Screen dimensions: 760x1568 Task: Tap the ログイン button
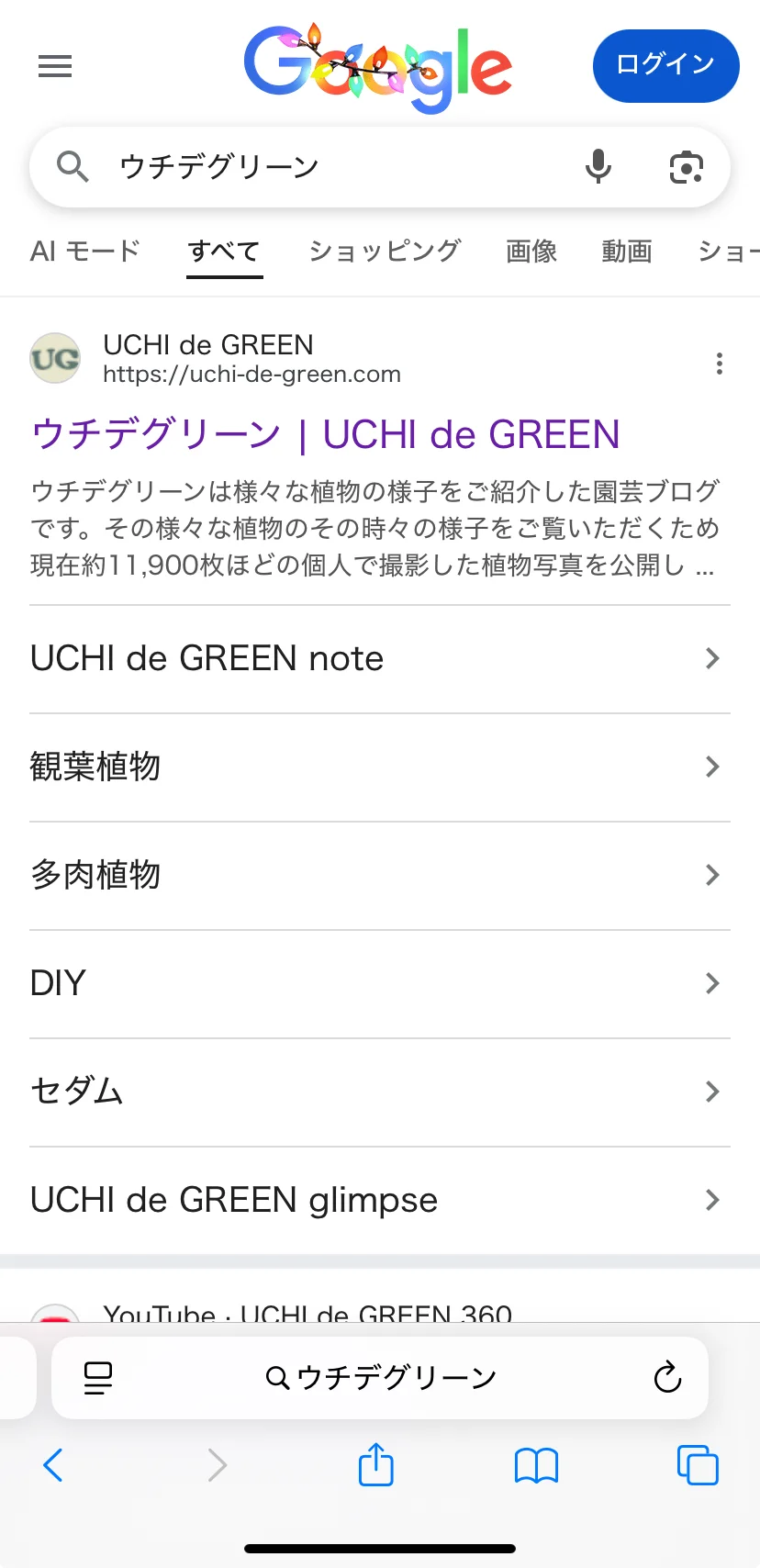pyautogui.click(x=665, y=65)
